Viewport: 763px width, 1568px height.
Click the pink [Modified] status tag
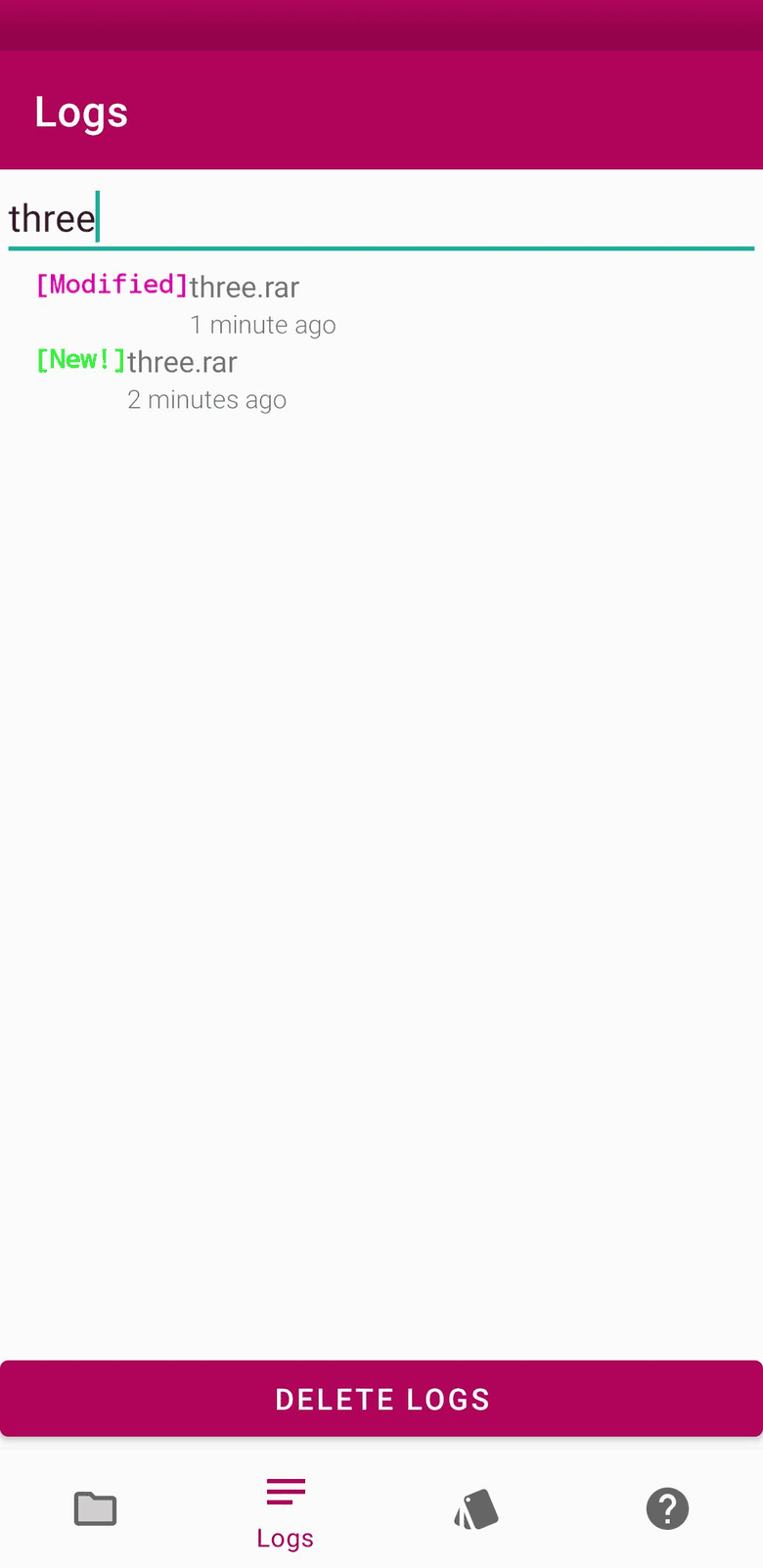click(x=110, y=284)
